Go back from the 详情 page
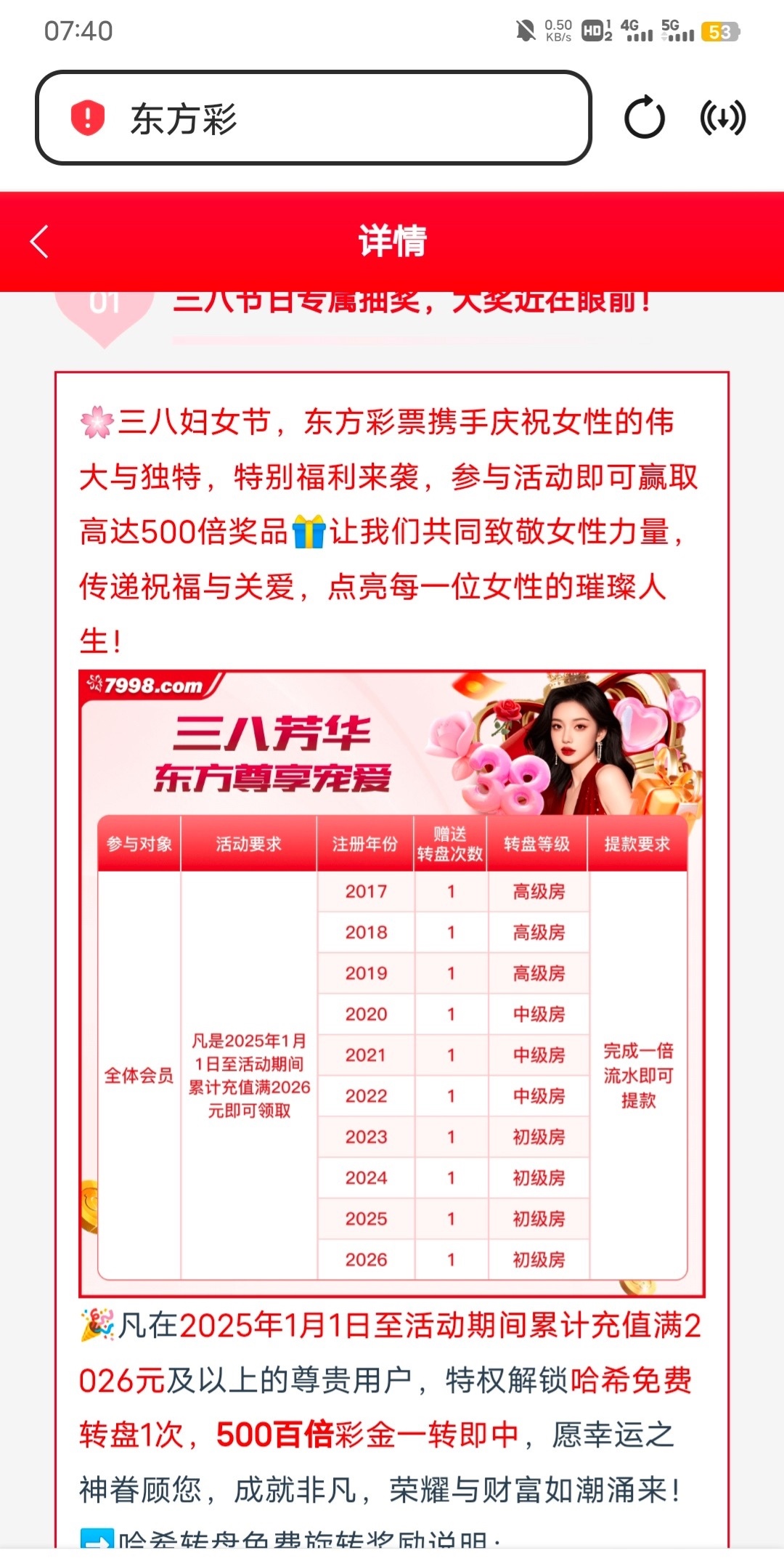 (x=40, y=241)
